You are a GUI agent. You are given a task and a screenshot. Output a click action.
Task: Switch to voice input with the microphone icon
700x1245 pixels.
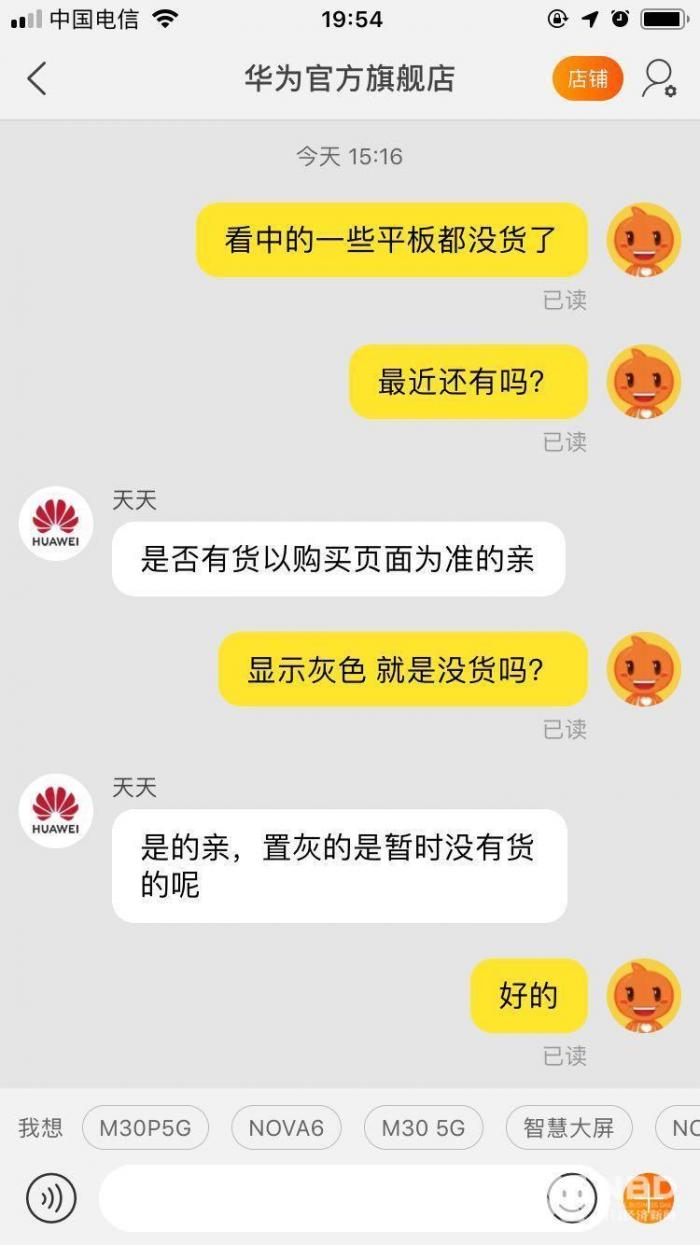(51, 1198)
